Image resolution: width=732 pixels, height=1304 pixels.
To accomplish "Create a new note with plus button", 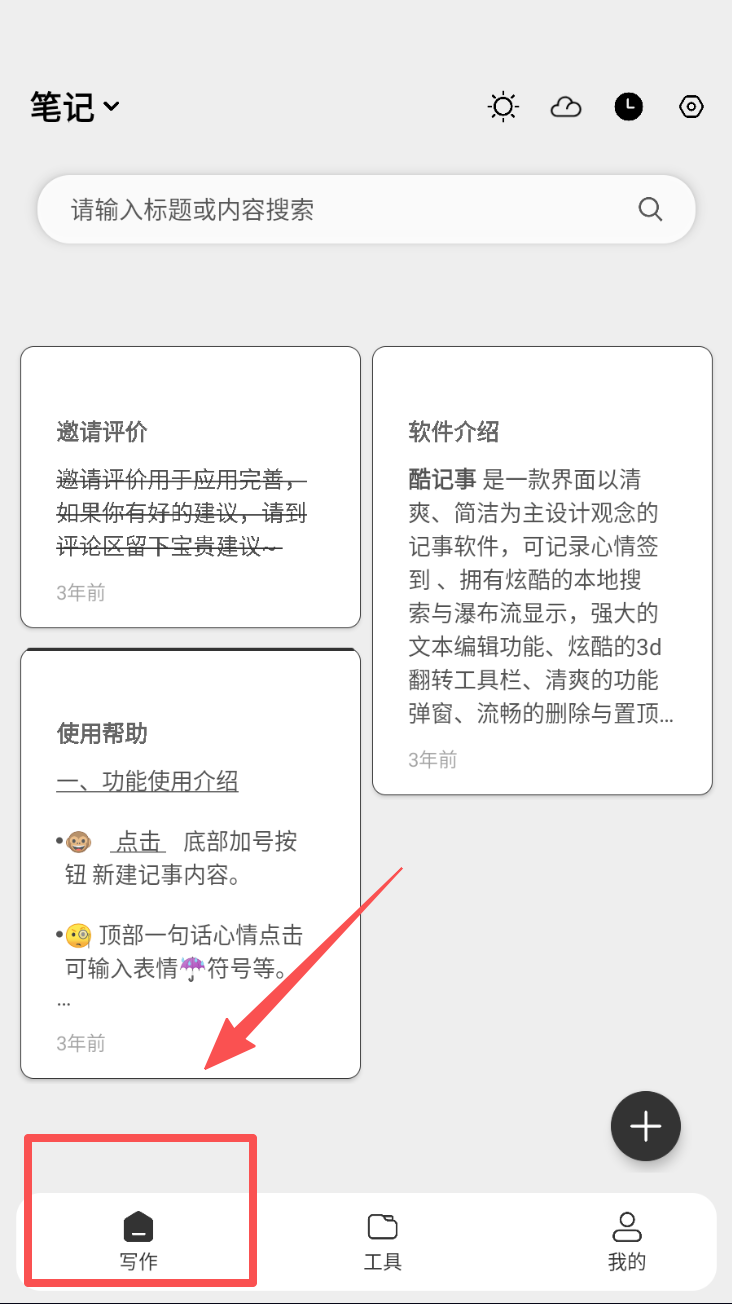I will [x=646, y=1126].
